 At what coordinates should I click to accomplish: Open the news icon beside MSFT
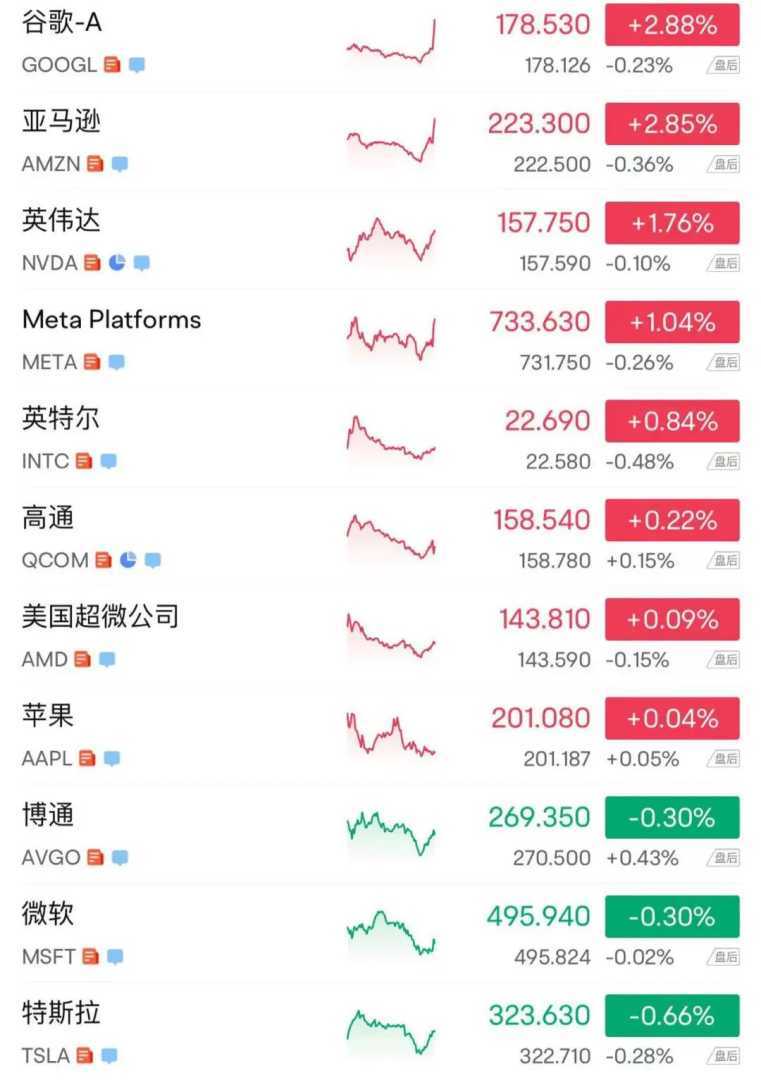(x=91, y=957)
